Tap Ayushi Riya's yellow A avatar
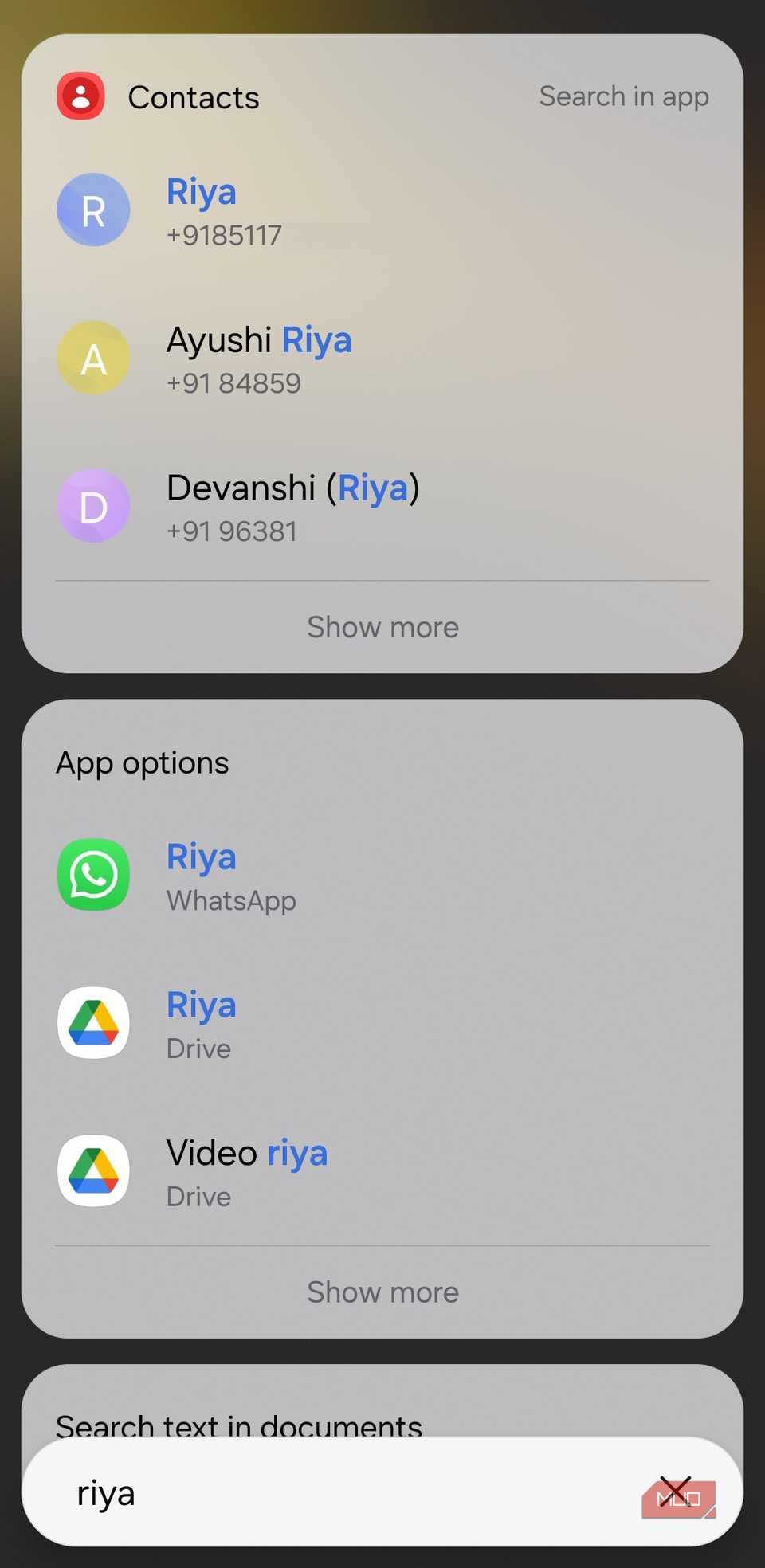Image resolution: width=765 pixels, height=1568 pixels. pos(93,358)
